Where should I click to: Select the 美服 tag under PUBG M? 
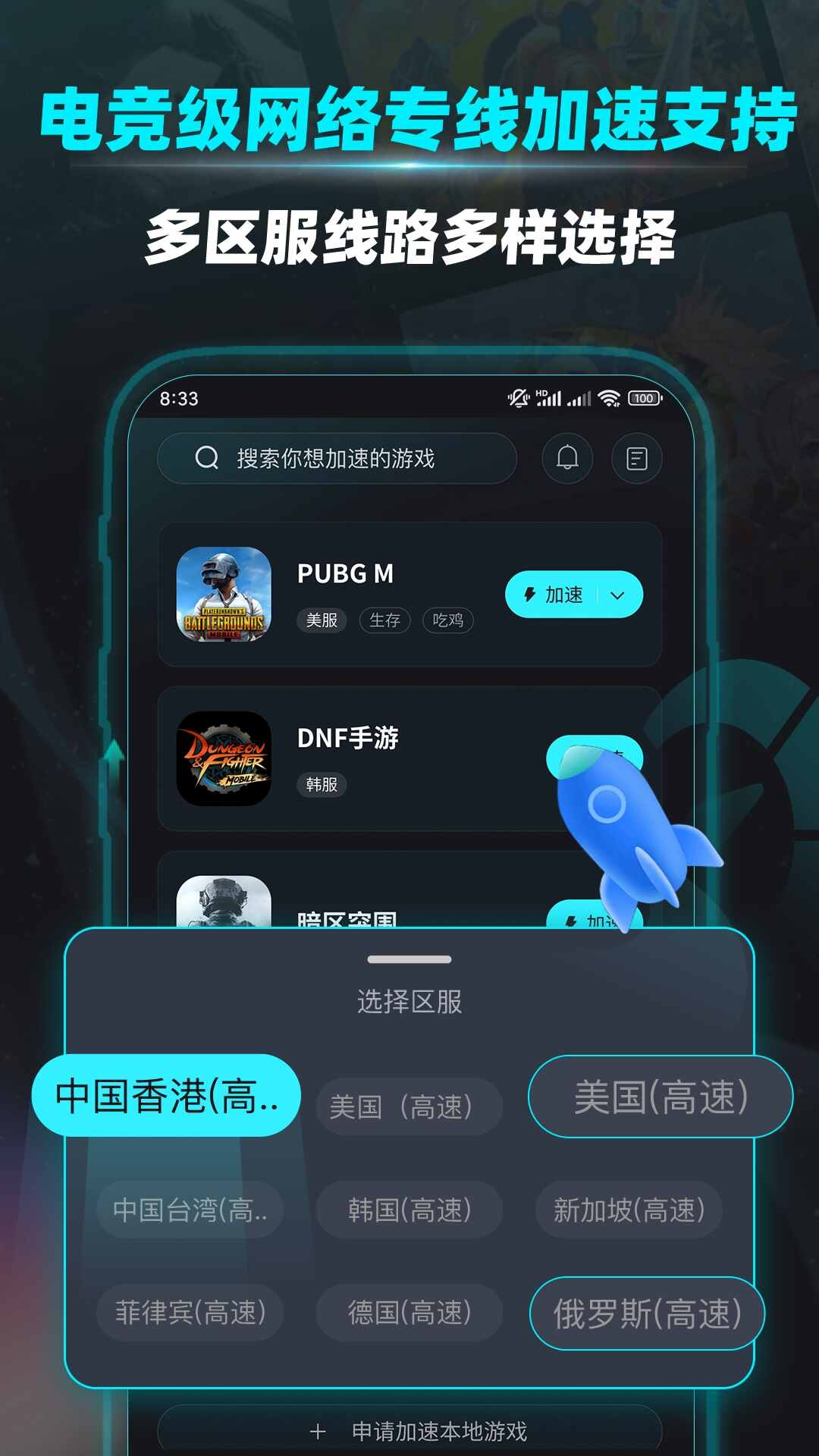coord(322,620)
